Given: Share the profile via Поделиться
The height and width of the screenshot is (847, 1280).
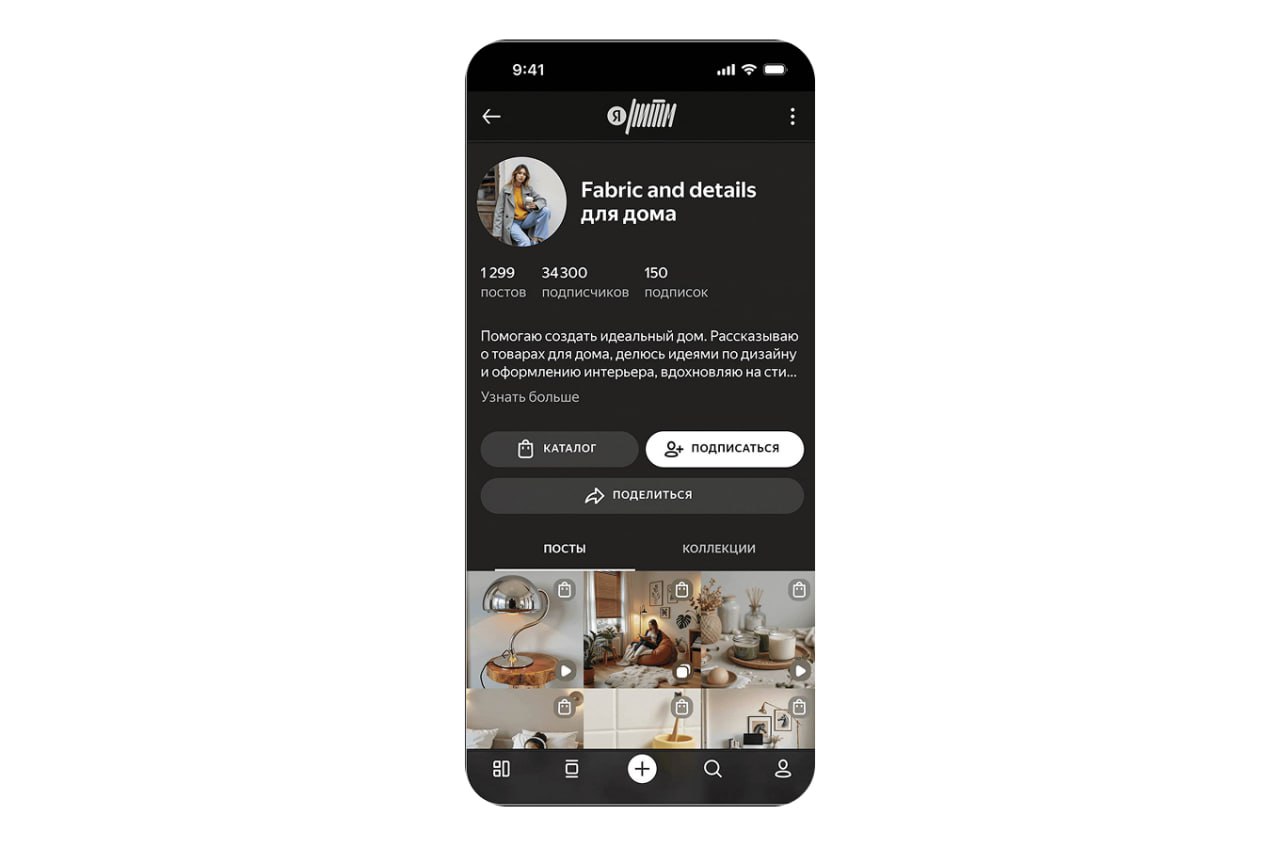Looking at the screenshot, I should point(641,495).
